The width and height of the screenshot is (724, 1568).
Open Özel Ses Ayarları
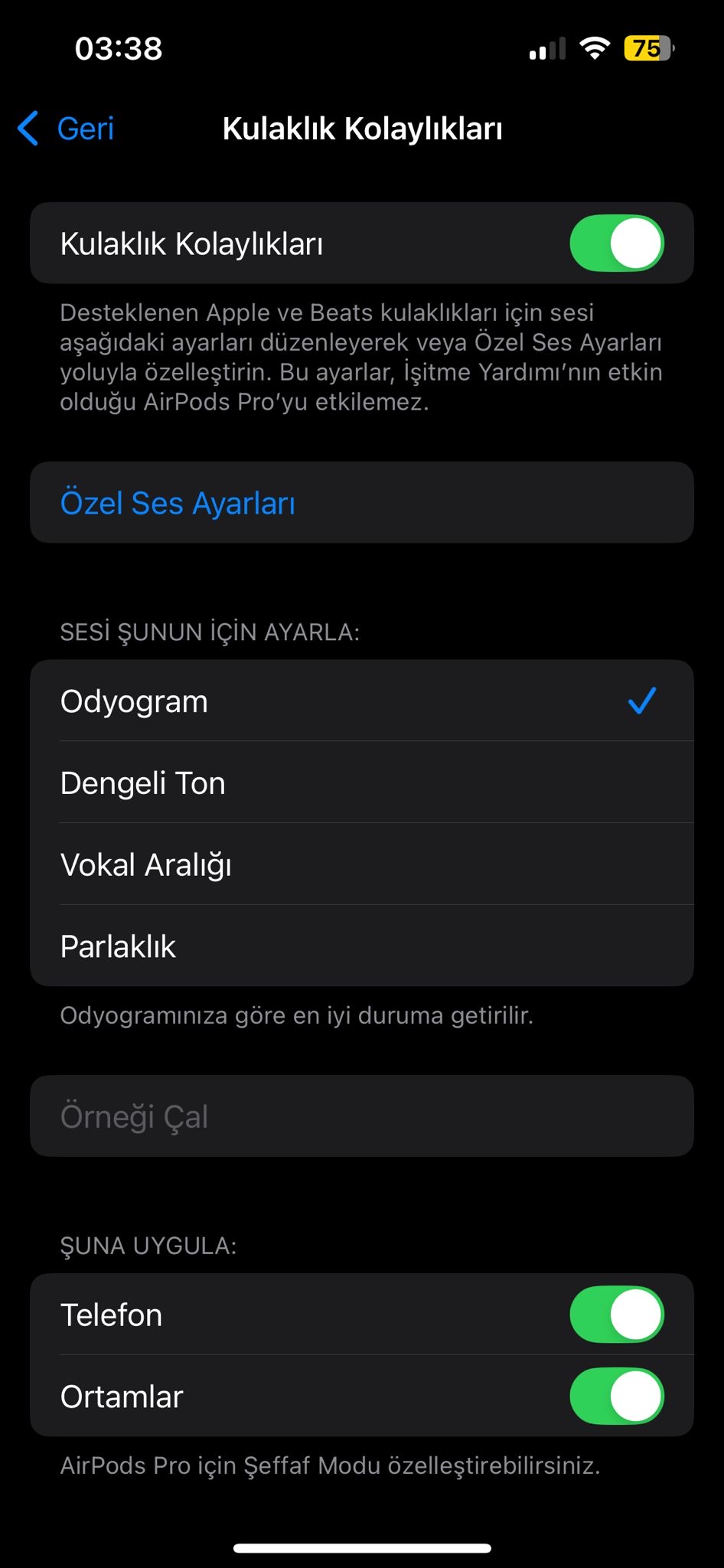(362, 502)
